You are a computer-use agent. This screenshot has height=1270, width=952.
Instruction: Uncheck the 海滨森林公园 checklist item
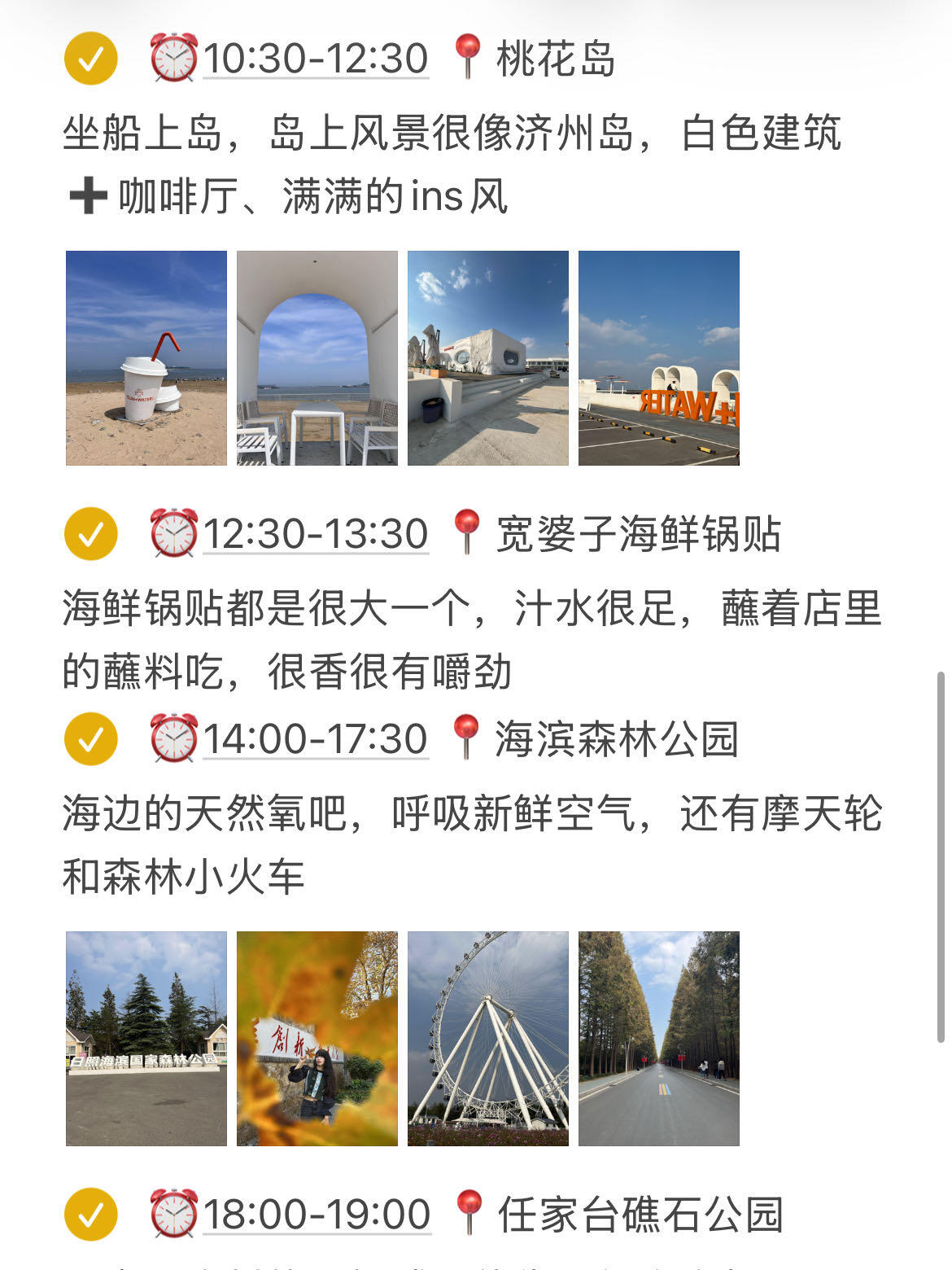[91, 739]
